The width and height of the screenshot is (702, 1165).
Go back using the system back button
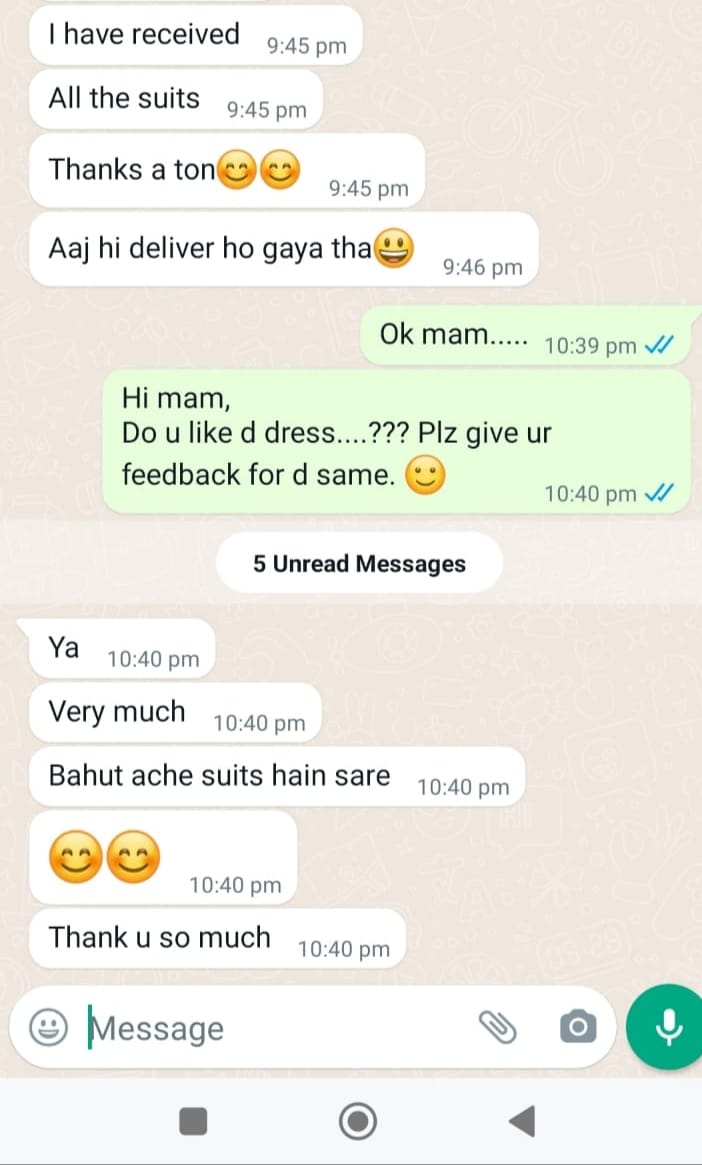click(521, 1121)
